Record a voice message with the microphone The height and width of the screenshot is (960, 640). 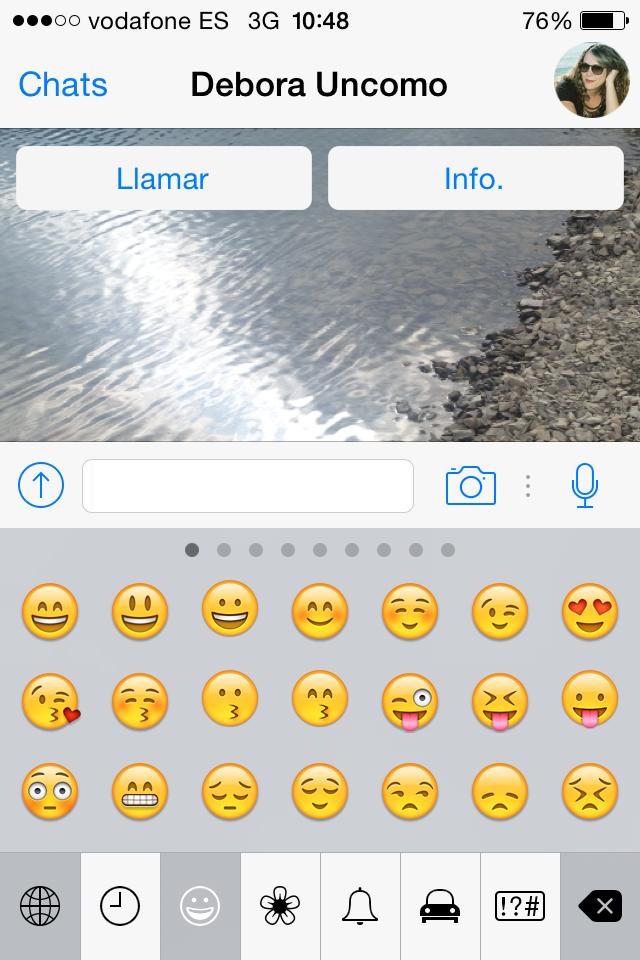click(x=584, y=486)
